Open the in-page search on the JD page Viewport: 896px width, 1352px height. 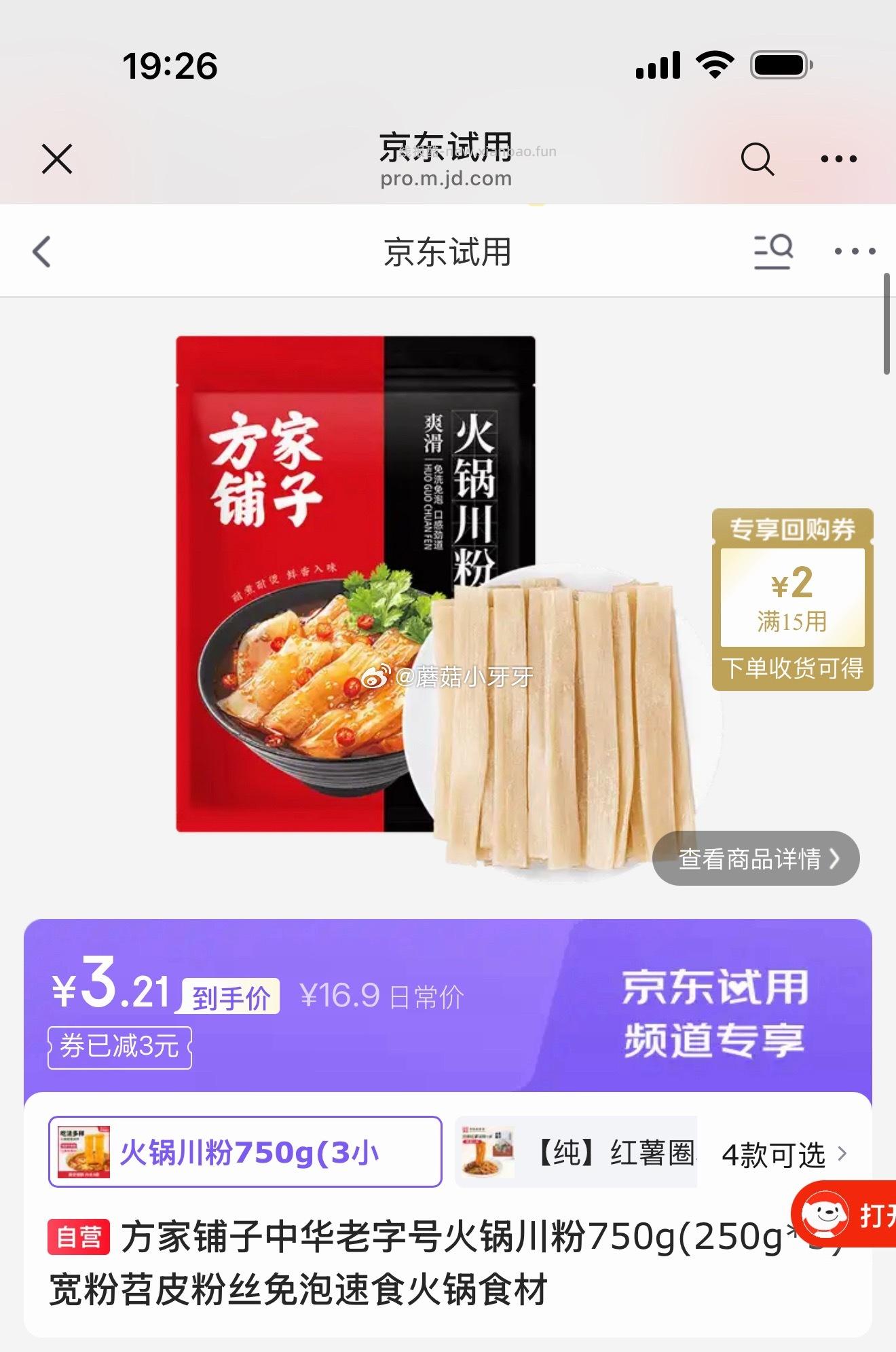[774, 250]
